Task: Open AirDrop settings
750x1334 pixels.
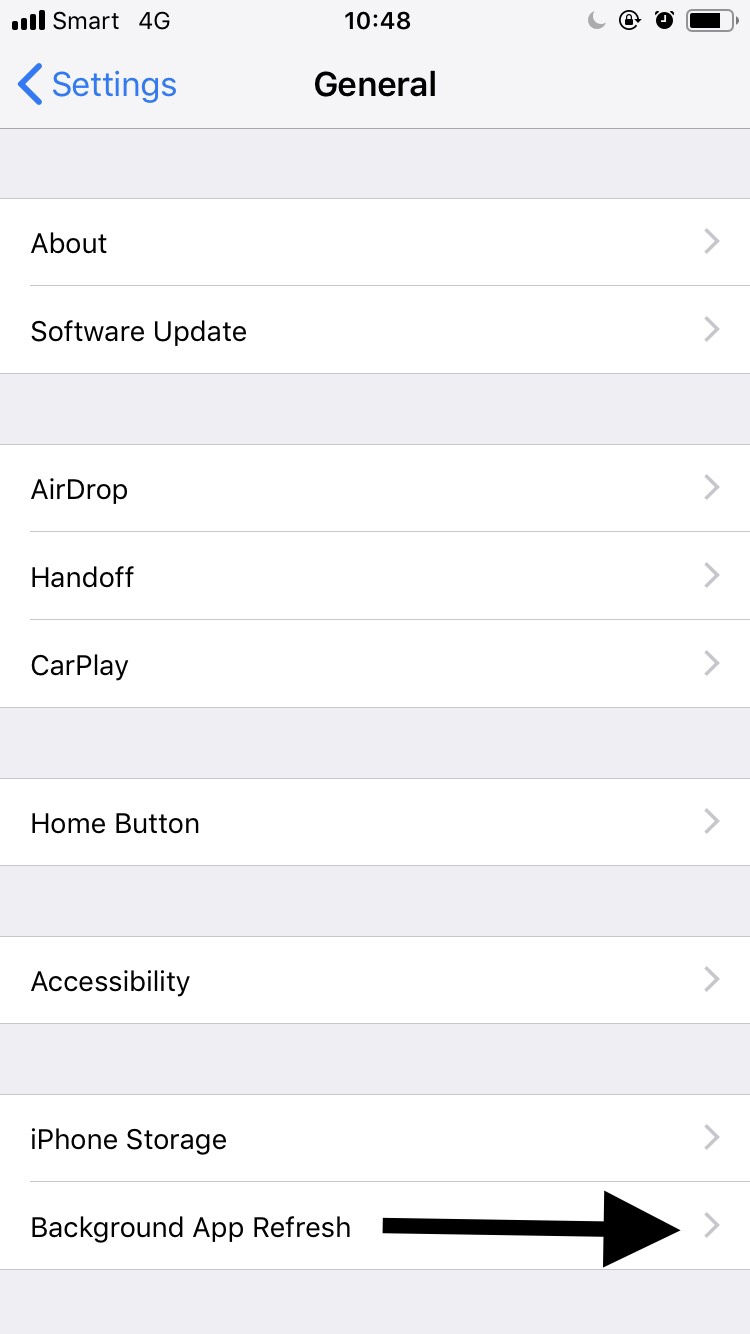Action: (x=375, y=489)
